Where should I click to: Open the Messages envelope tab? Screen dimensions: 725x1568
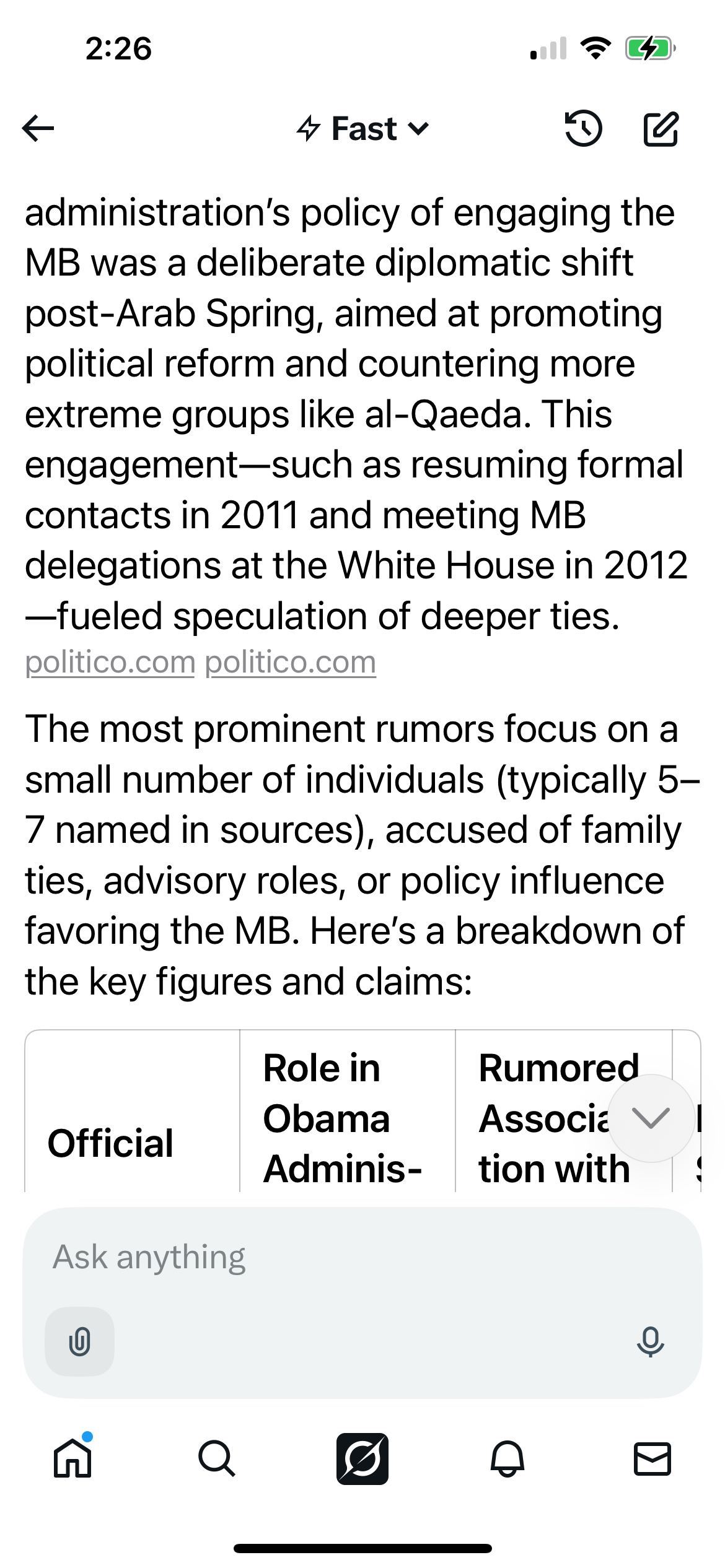click(x=652, y=1458)
